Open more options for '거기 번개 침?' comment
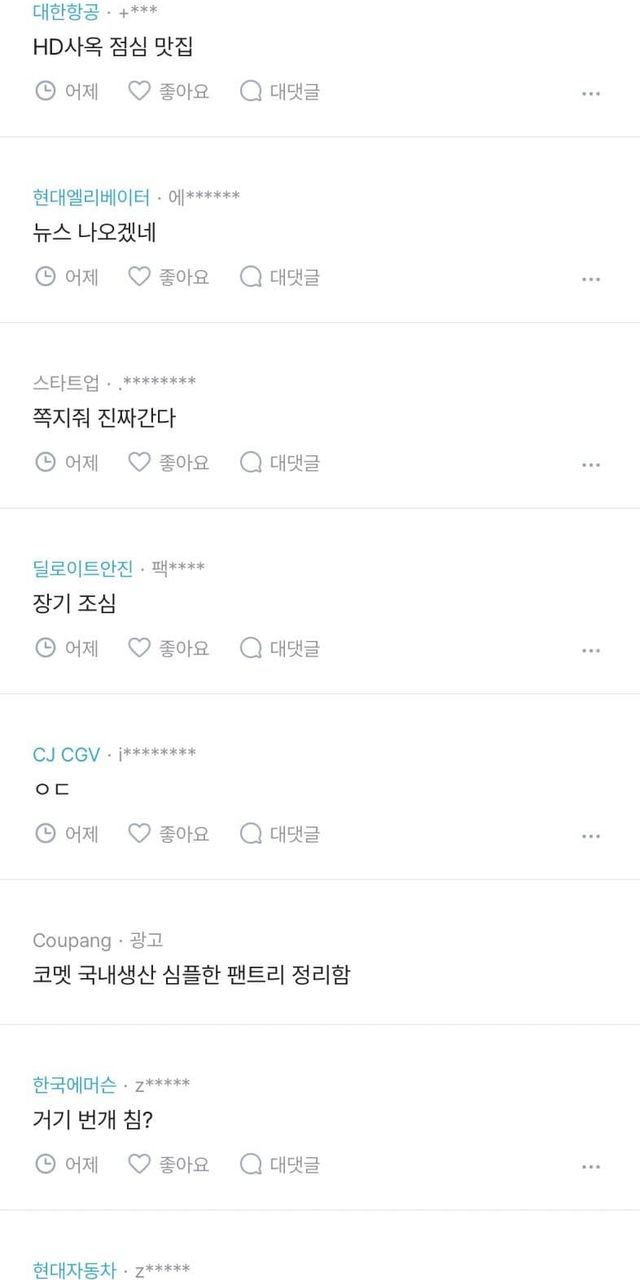The width and height of the screenshot is (640, 1280). tap(591, 1166)
